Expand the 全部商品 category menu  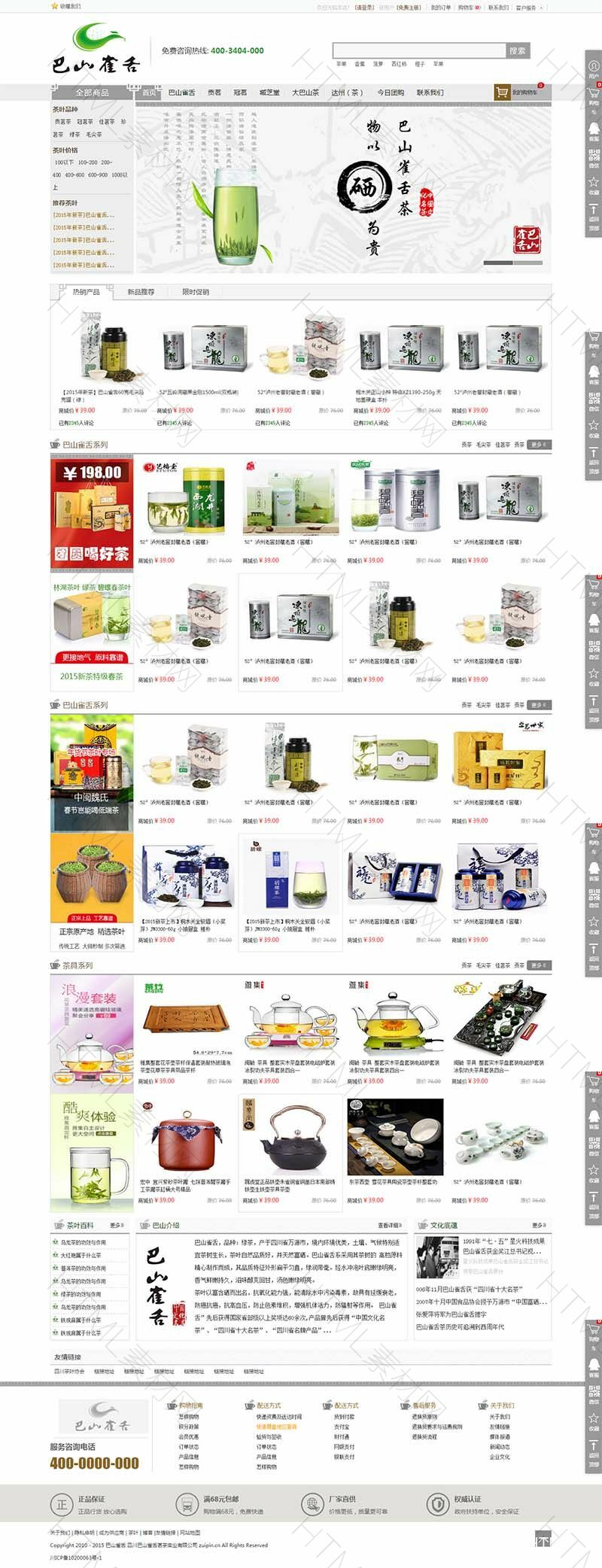pyautogui.click(x=92, y=93)
